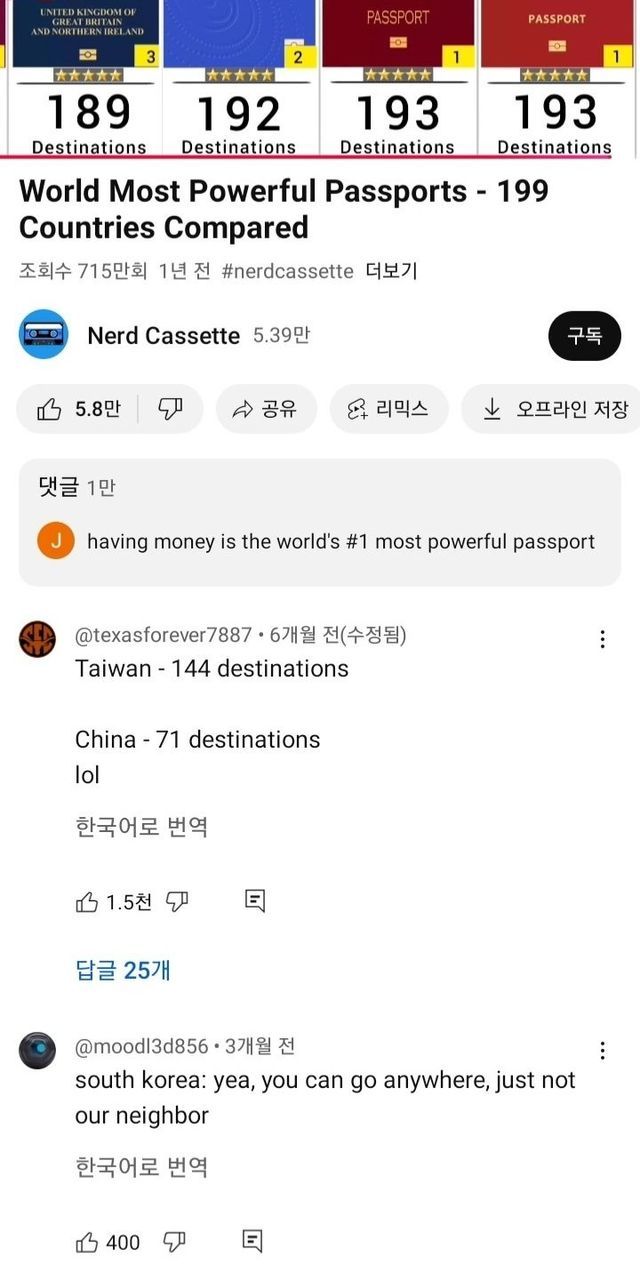Translate moodl3d856's comment to Korean
640x1280 pixels.
tap(141, 1167)
